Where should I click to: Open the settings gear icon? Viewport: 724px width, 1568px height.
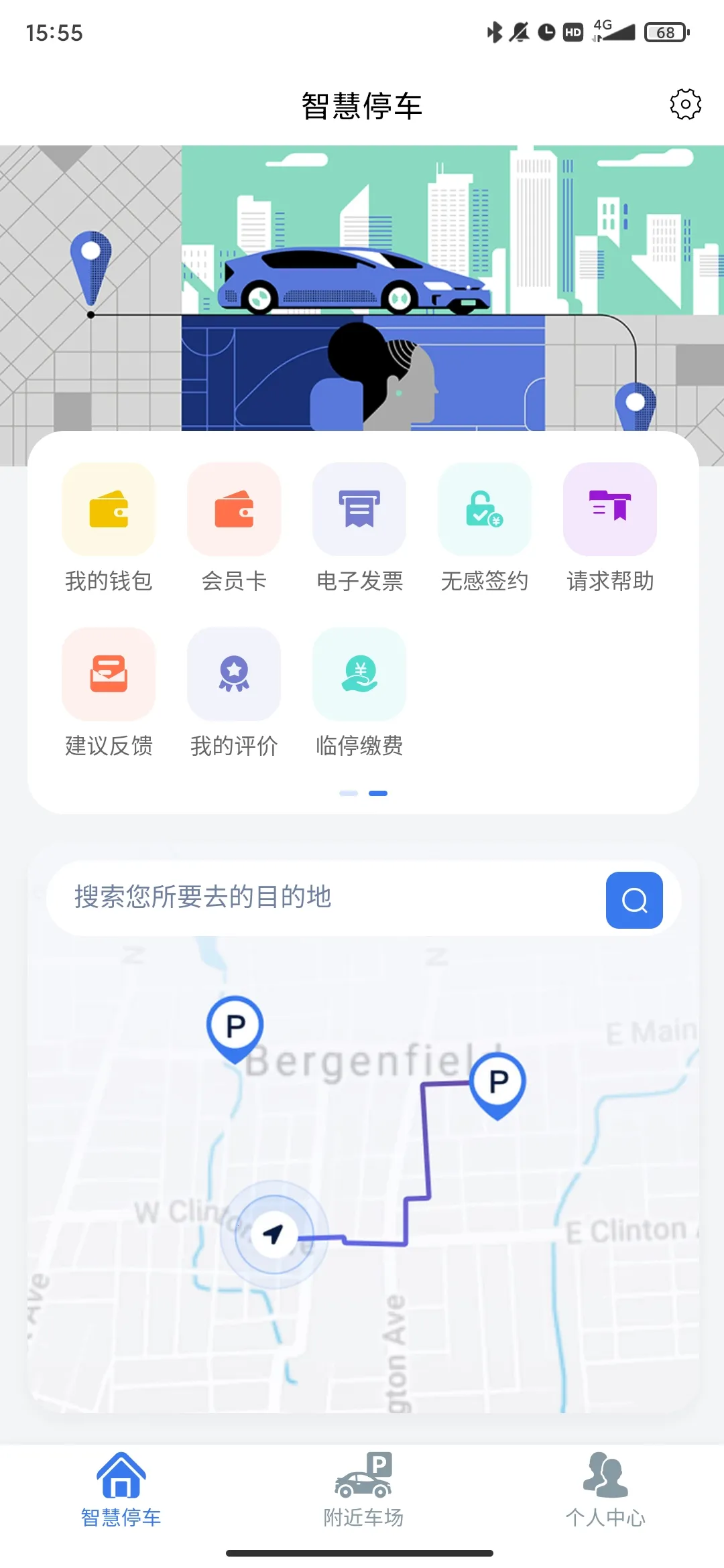point(684,104)
